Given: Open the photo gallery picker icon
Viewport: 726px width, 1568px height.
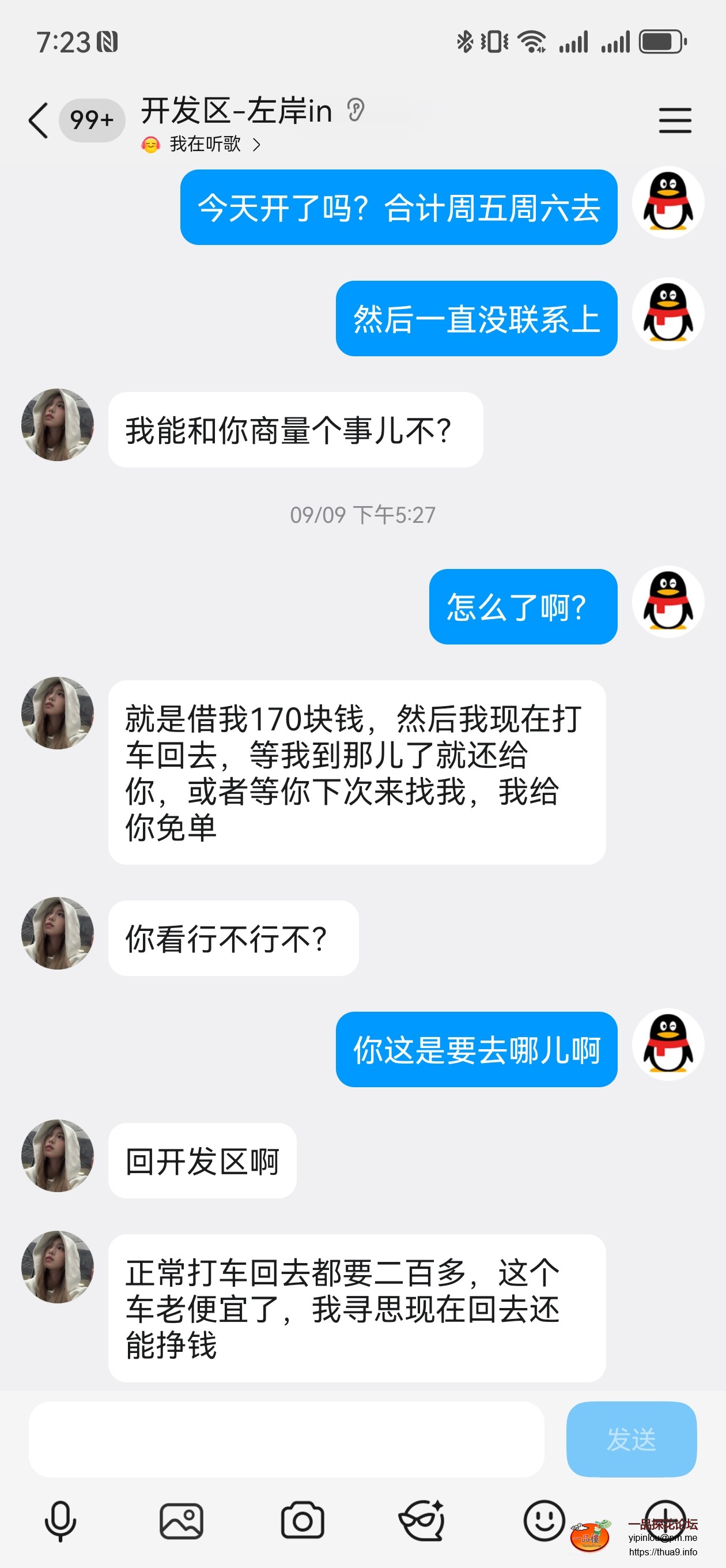Looking at the screenshot, I should tap(181, 1521).
